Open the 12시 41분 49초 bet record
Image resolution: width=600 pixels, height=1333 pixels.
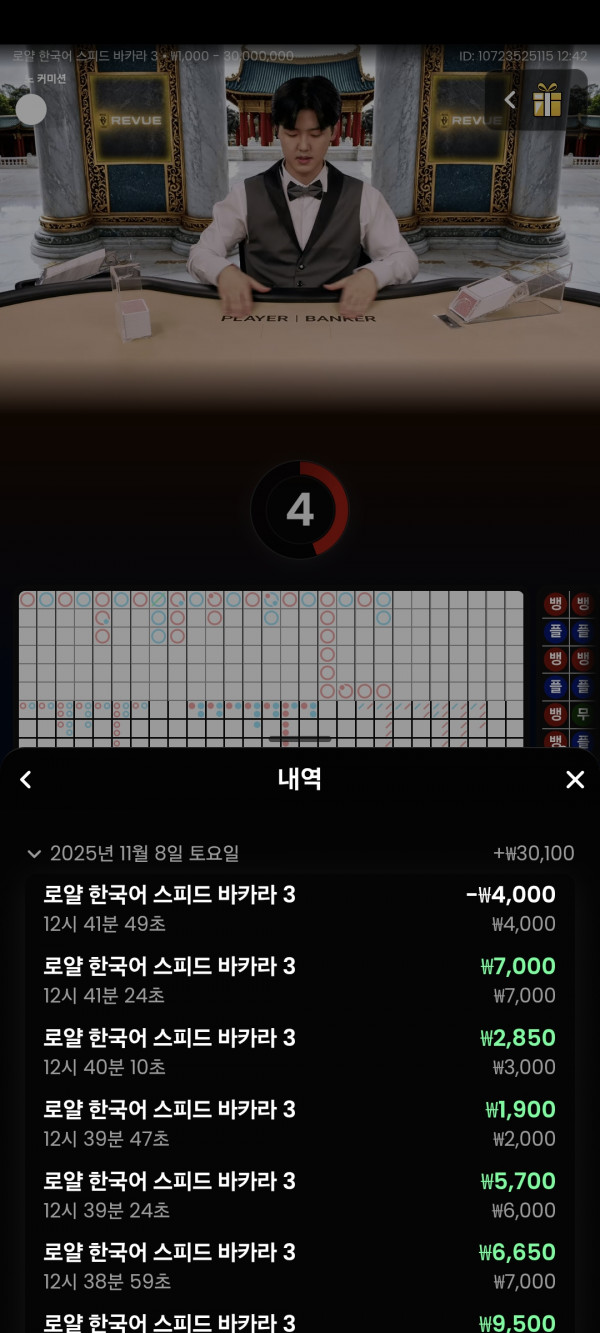tap(300, 908)
